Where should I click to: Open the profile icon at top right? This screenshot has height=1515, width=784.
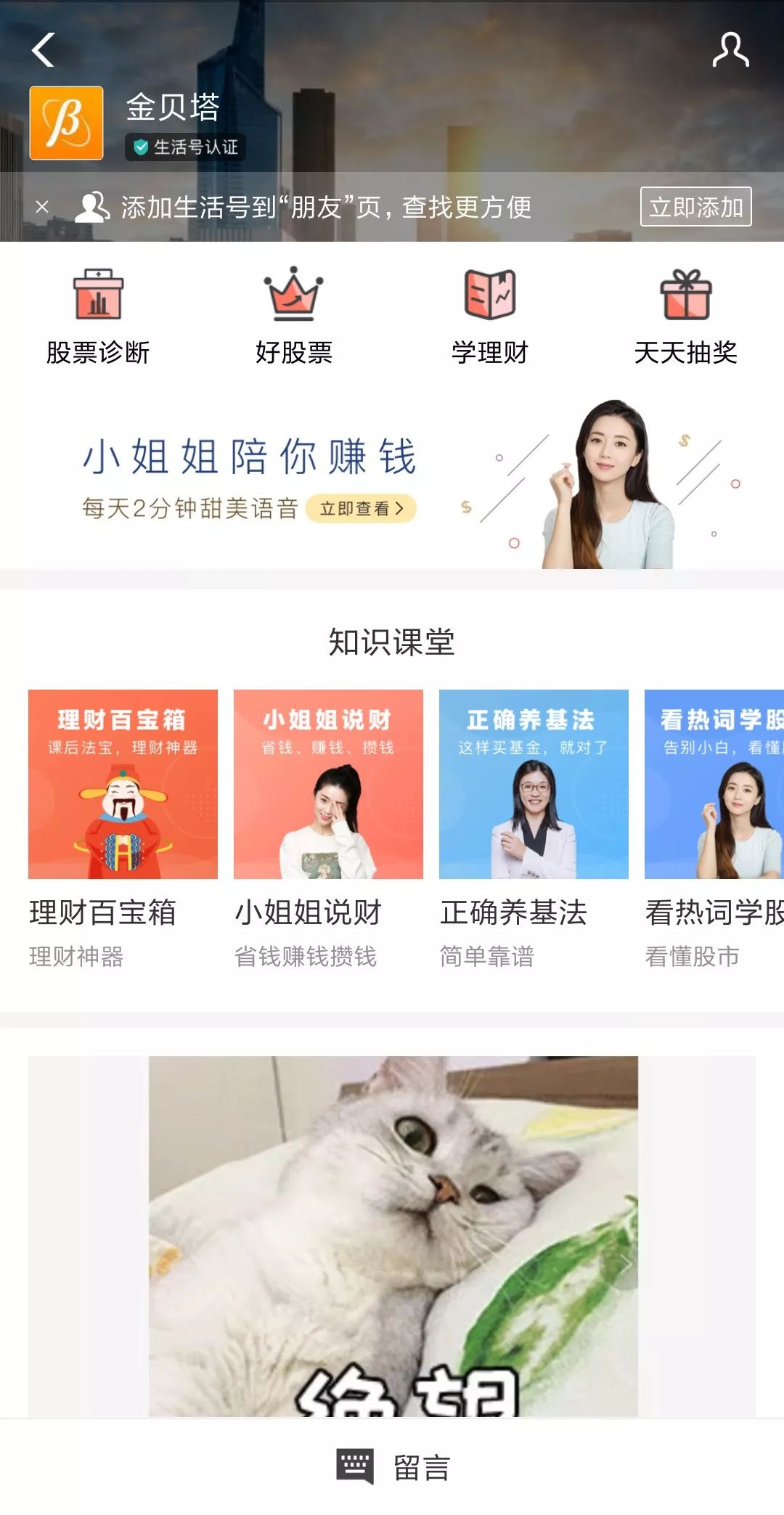(x=730, y=50)
